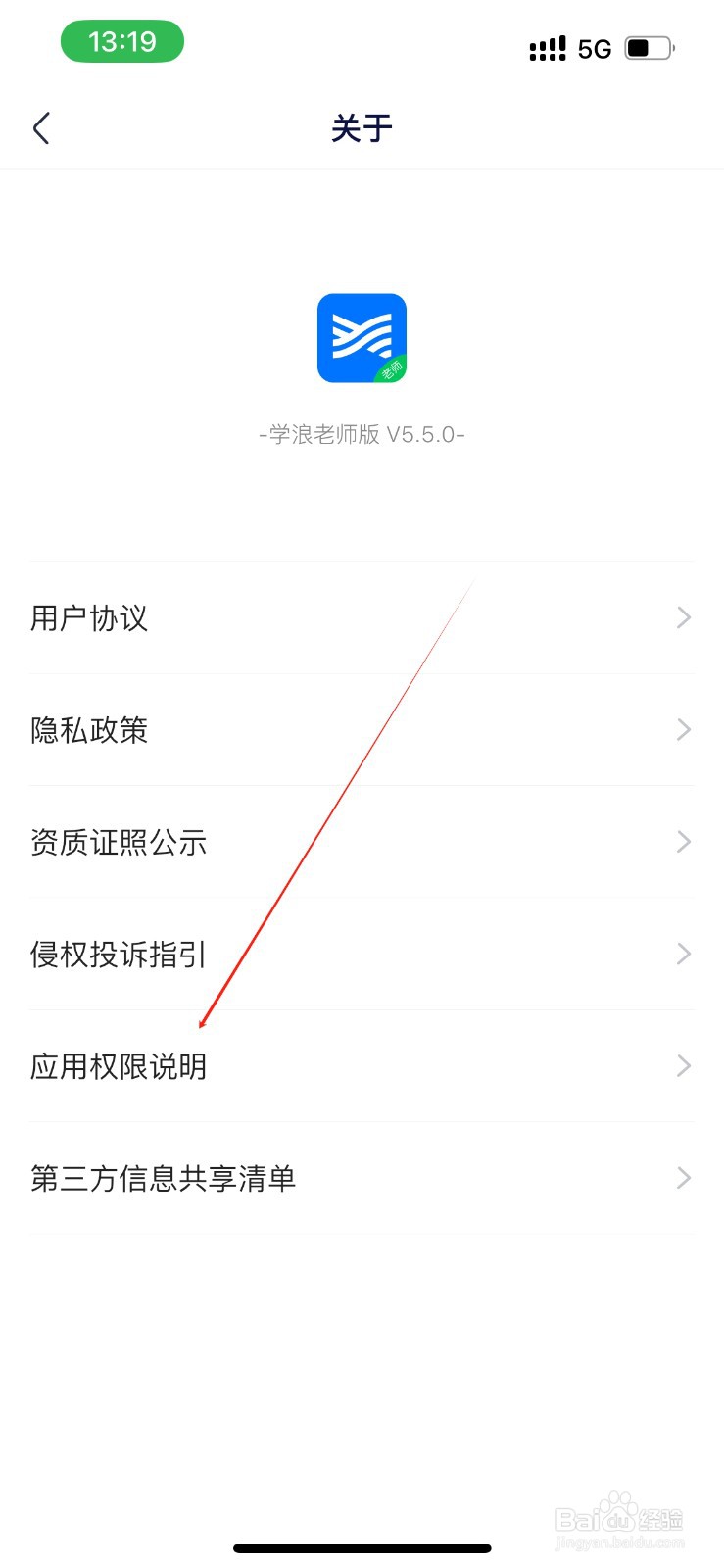This screenshot has height=1568, width=724.
Task: Tap the red annotation arrow tip
Action: [x=201, y=1027]
